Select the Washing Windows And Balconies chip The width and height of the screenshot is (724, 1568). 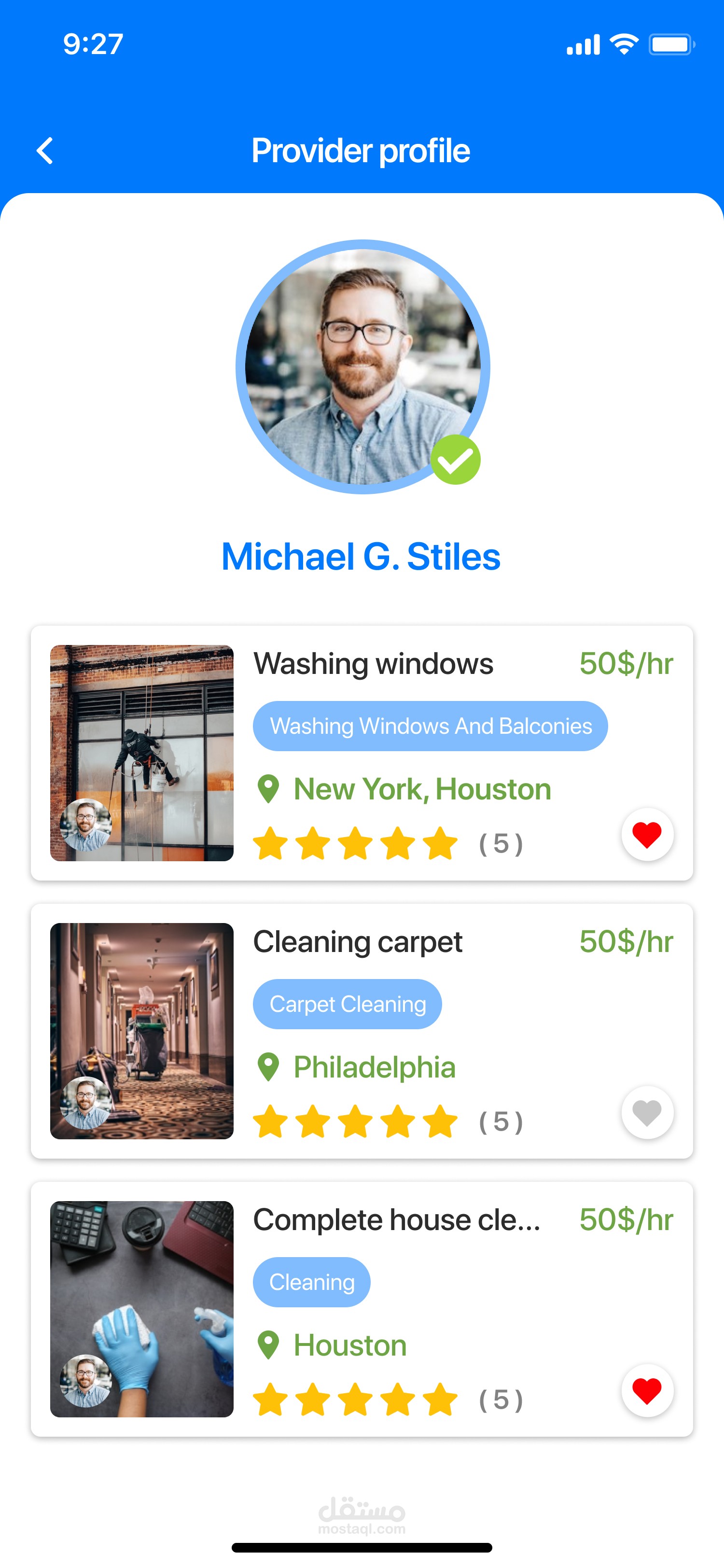(x=430, y=726)
